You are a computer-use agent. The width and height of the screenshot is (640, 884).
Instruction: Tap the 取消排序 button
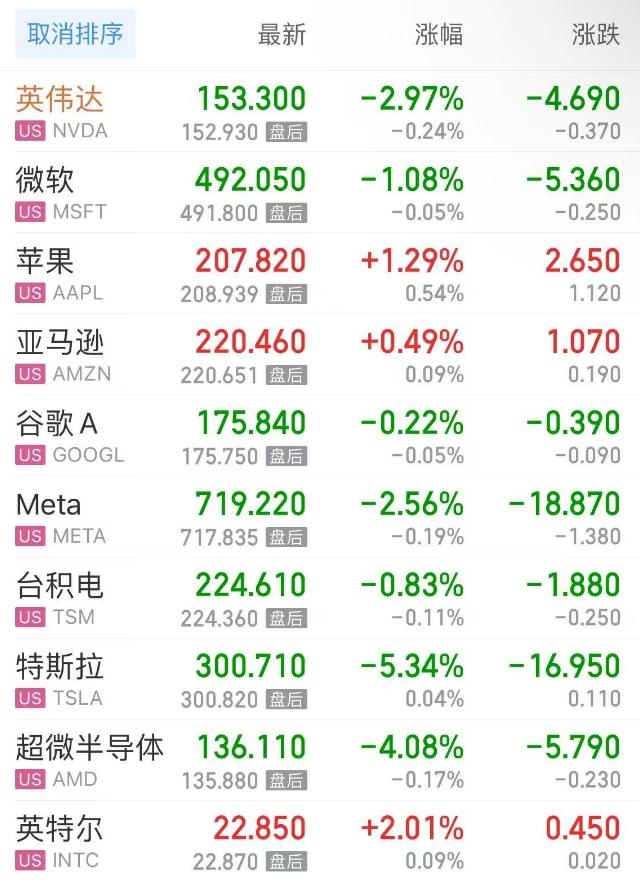(x=75, y=34)
